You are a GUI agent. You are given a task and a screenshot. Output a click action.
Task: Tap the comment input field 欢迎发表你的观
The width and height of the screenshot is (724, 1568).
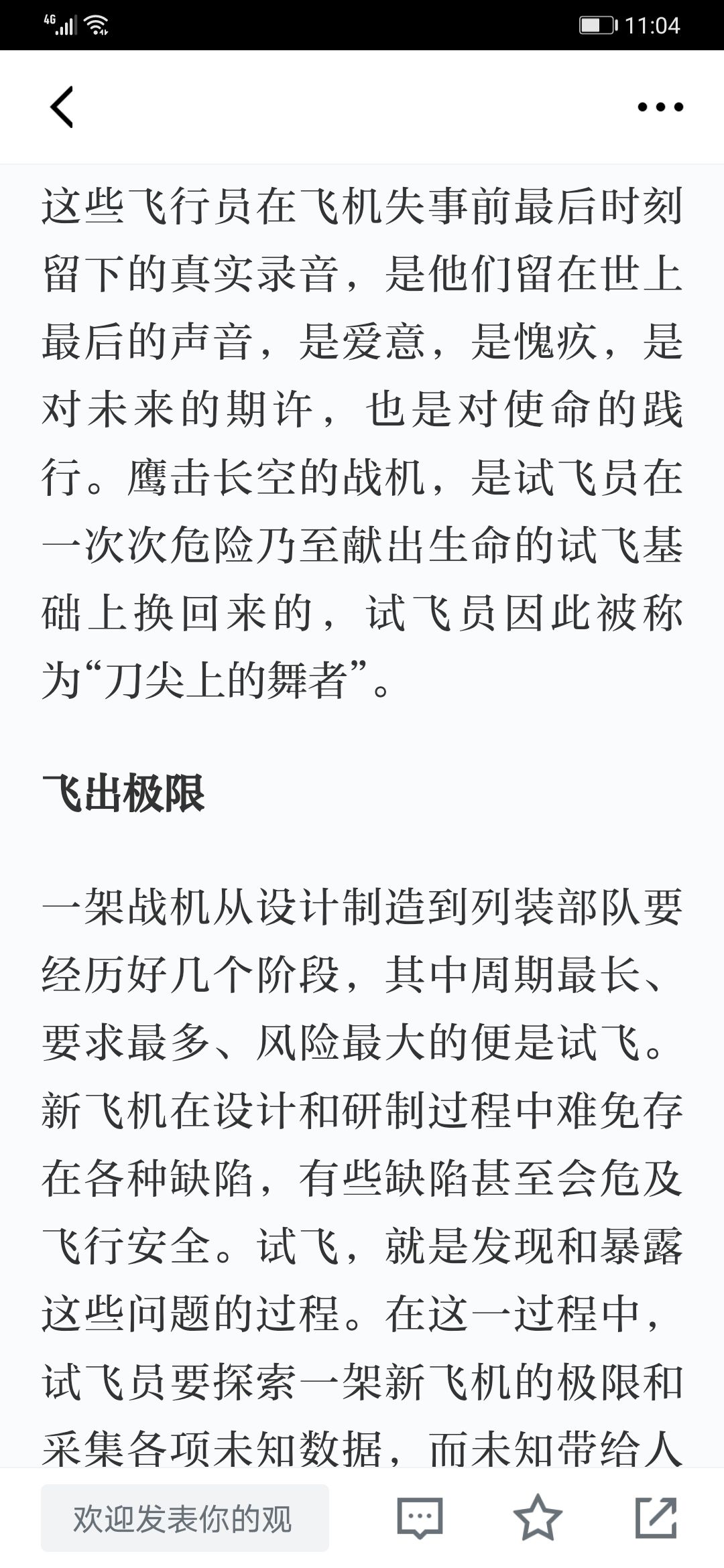[x=185, y=1518]
